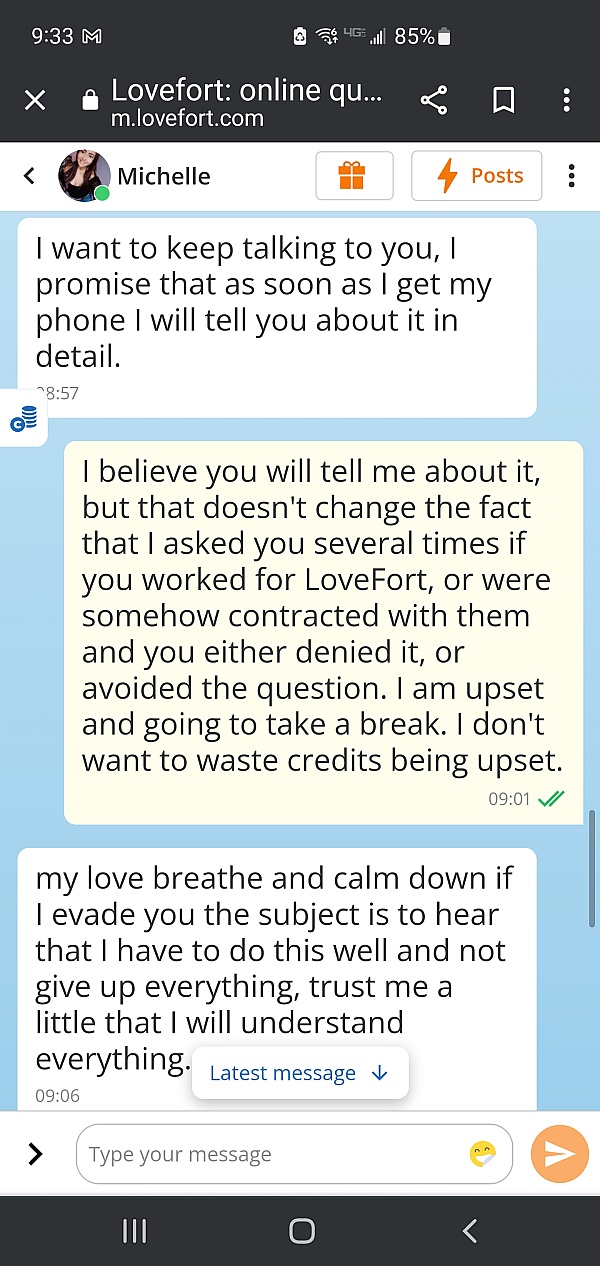Open the credits coins side tab
Image resolution: width=600 pixels, height=1266 pixels.
tap(22, 418)
